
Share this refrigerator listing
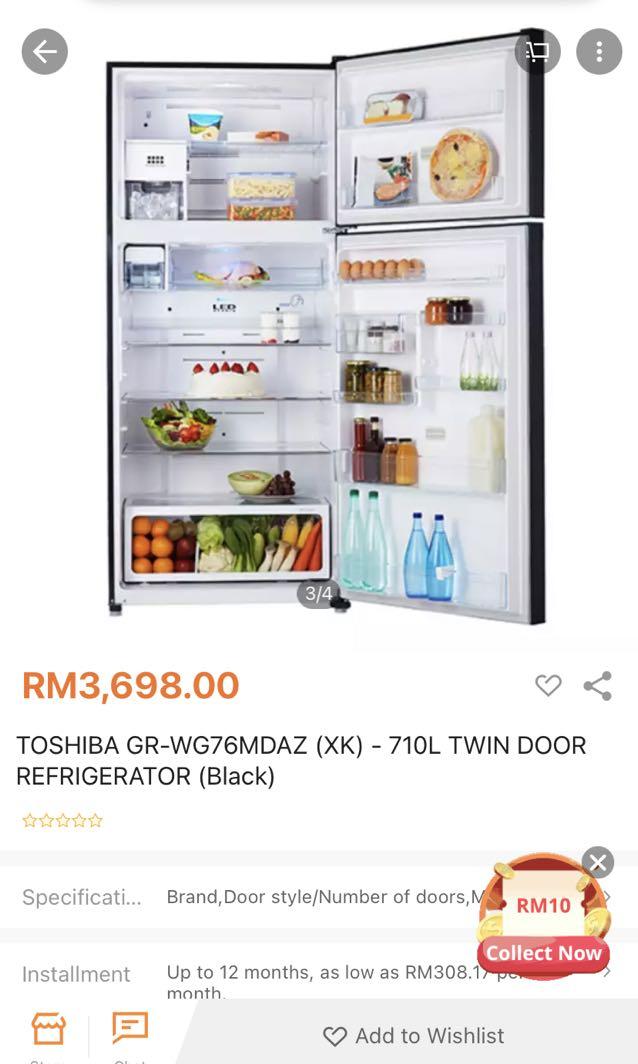597,686
